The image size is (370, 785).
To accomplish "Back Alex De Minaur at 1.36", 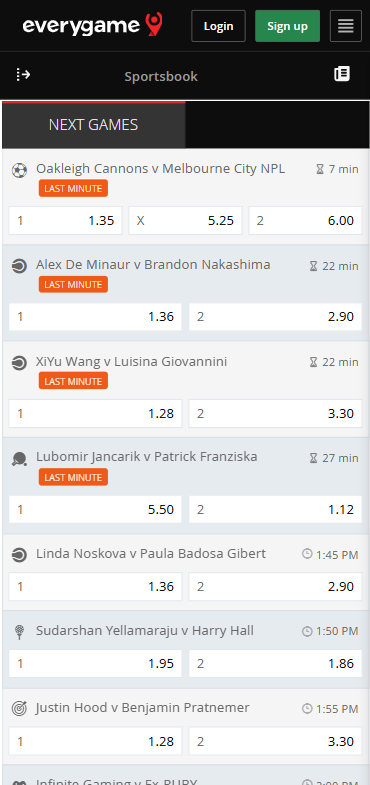I will (x=95, y=317).
